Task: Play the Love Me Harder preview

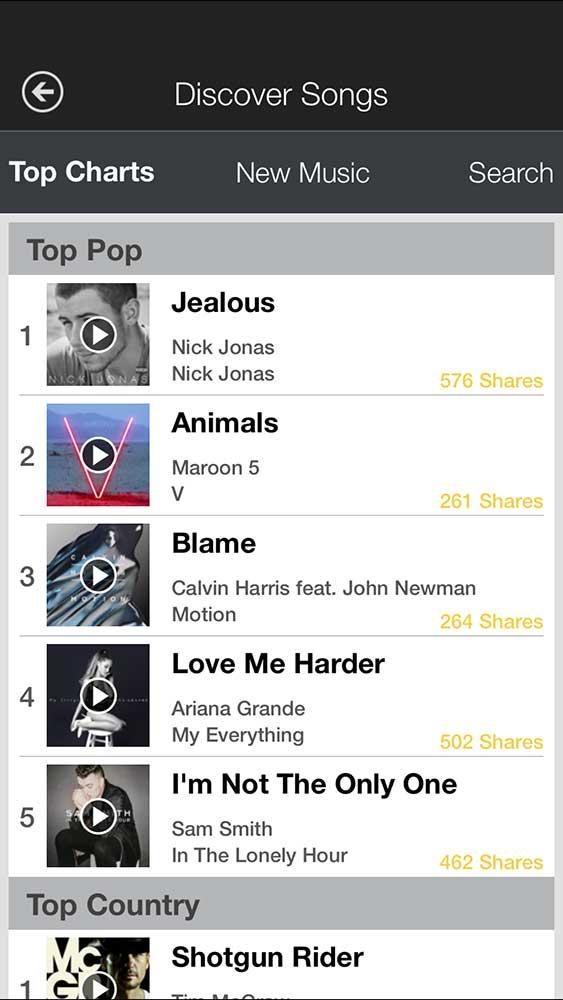Action: click(98, 695)
